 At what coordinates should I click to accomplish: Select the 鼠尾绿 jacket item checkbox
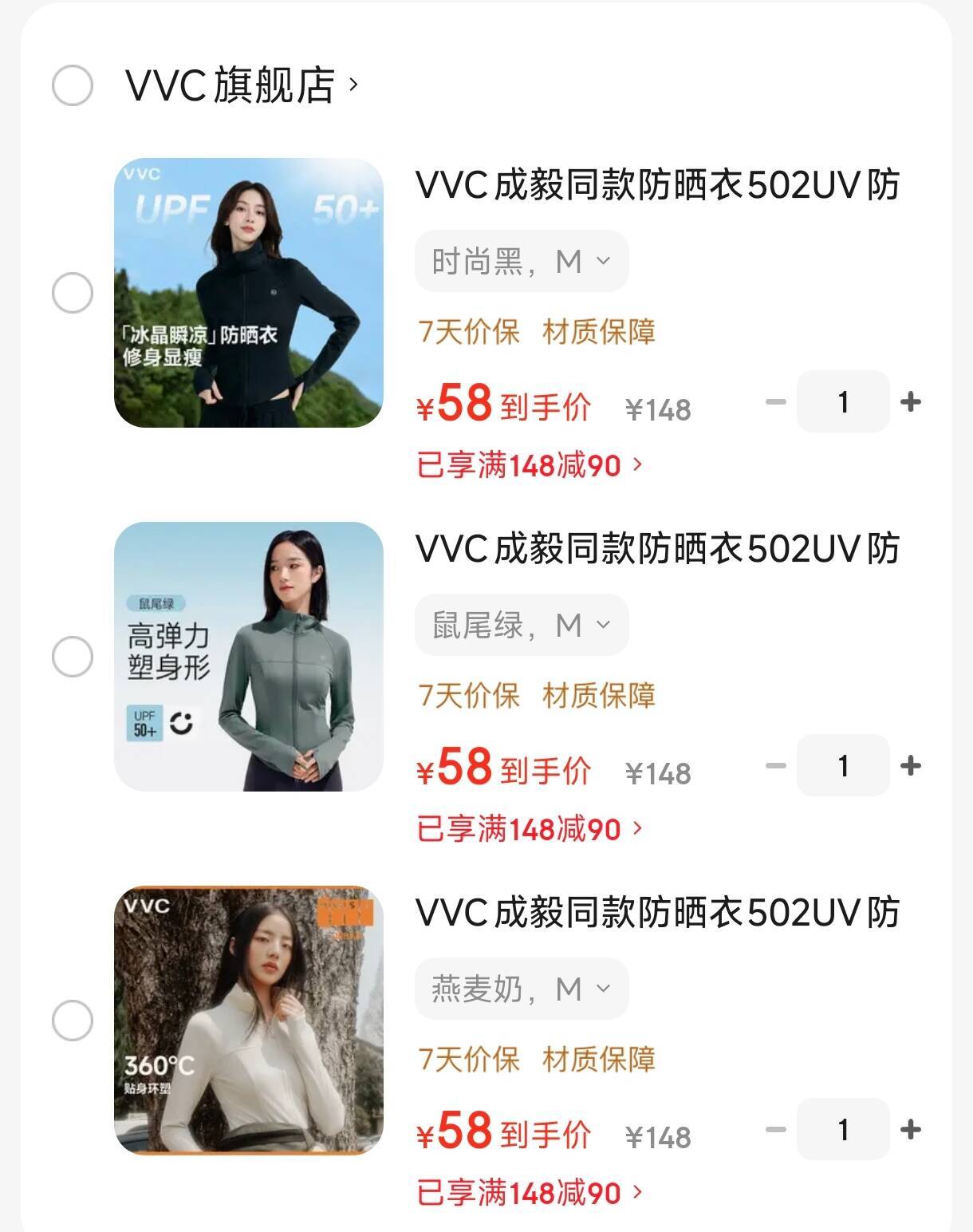pyautogui.click(x=73, y=657)
